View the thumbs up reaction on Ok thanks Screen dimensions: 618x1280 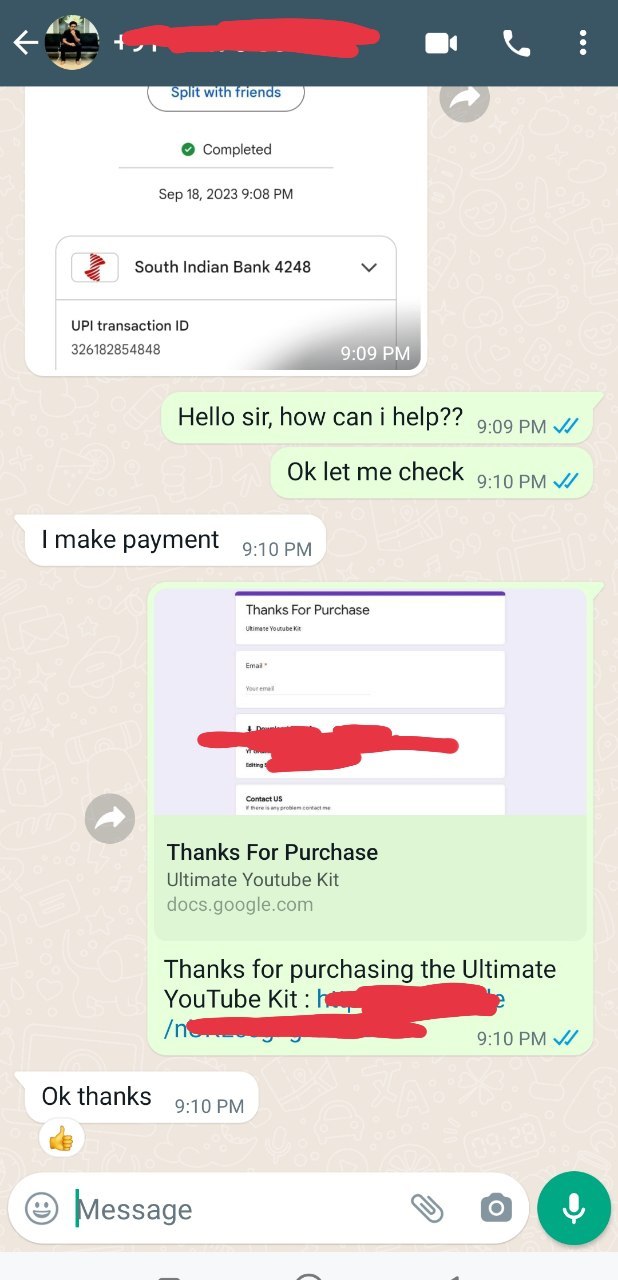61,1138
